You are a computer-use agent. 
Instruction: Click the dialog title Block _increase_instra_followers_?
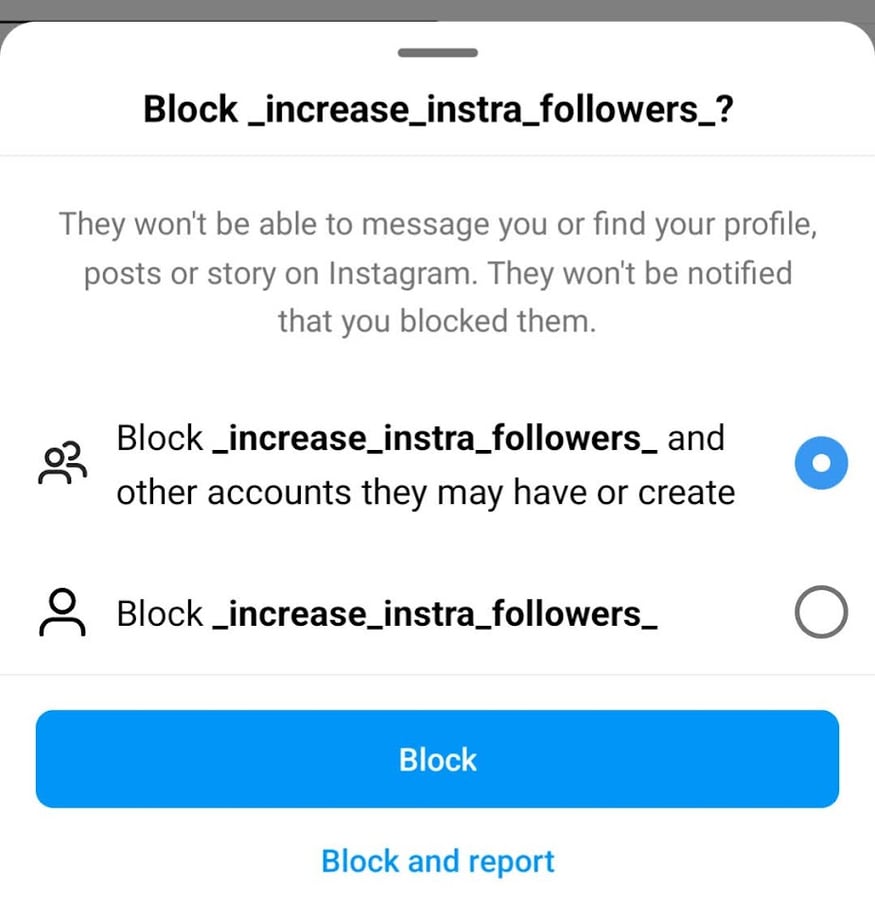(x=437, y=109)
